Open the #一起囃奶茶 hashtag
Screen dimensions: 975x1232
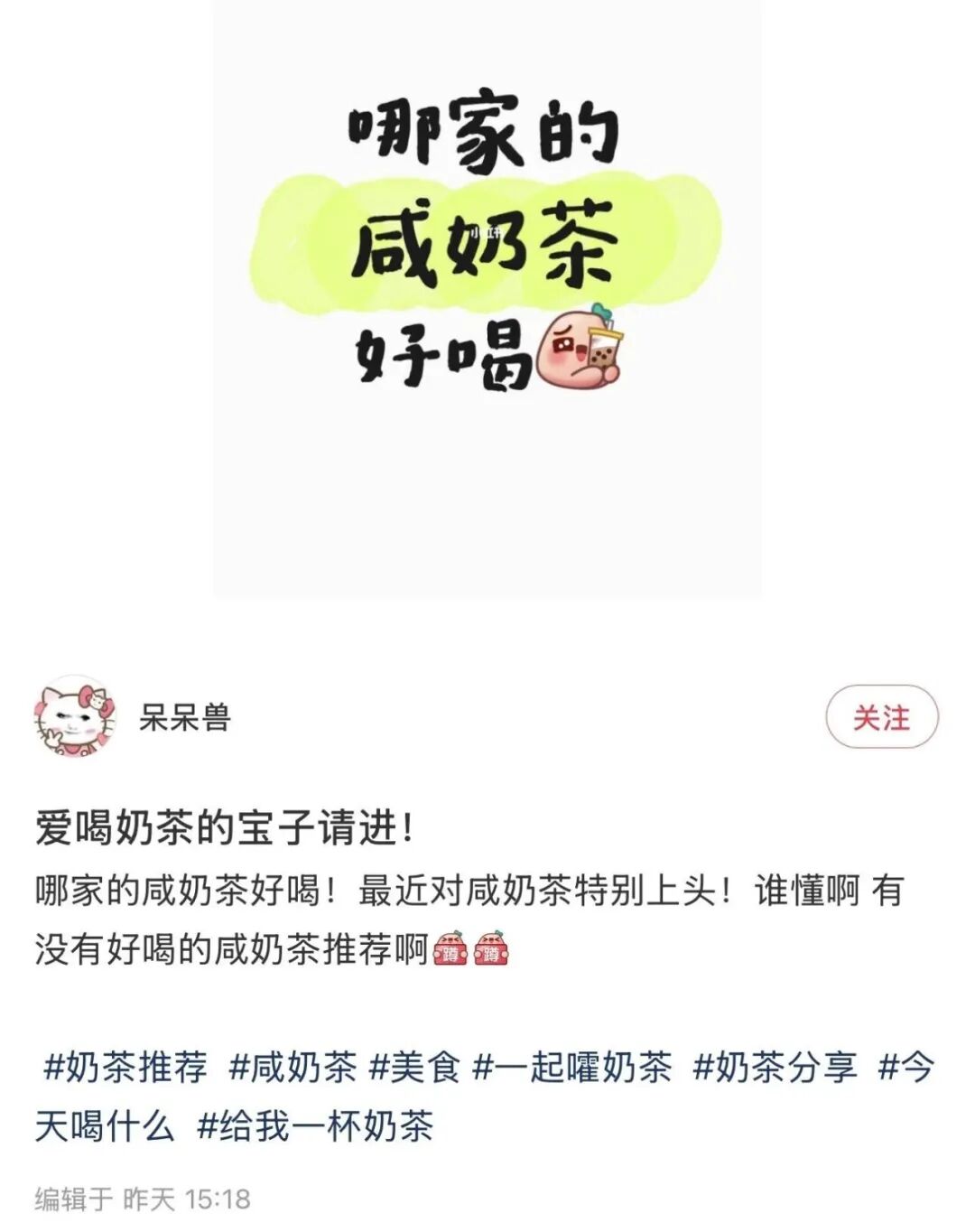570,1067
